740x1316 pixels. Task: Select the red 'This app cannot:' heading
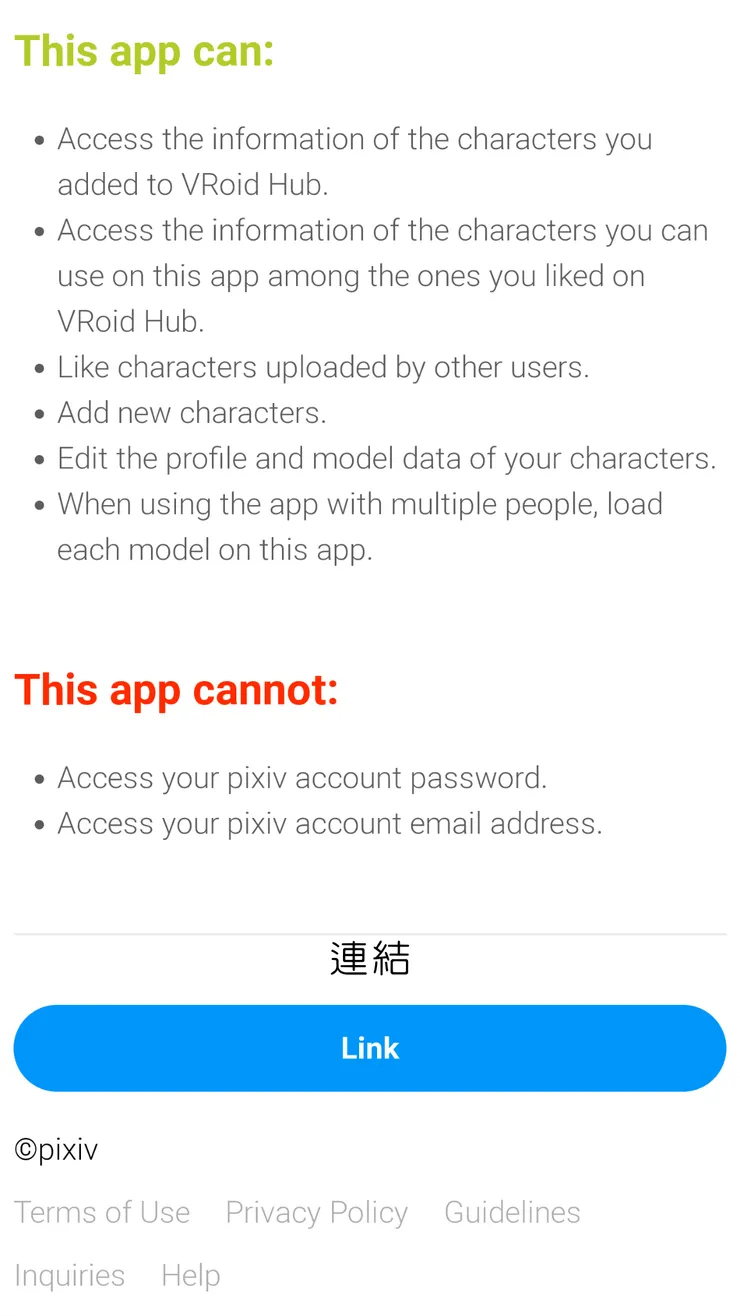[175, 689]
